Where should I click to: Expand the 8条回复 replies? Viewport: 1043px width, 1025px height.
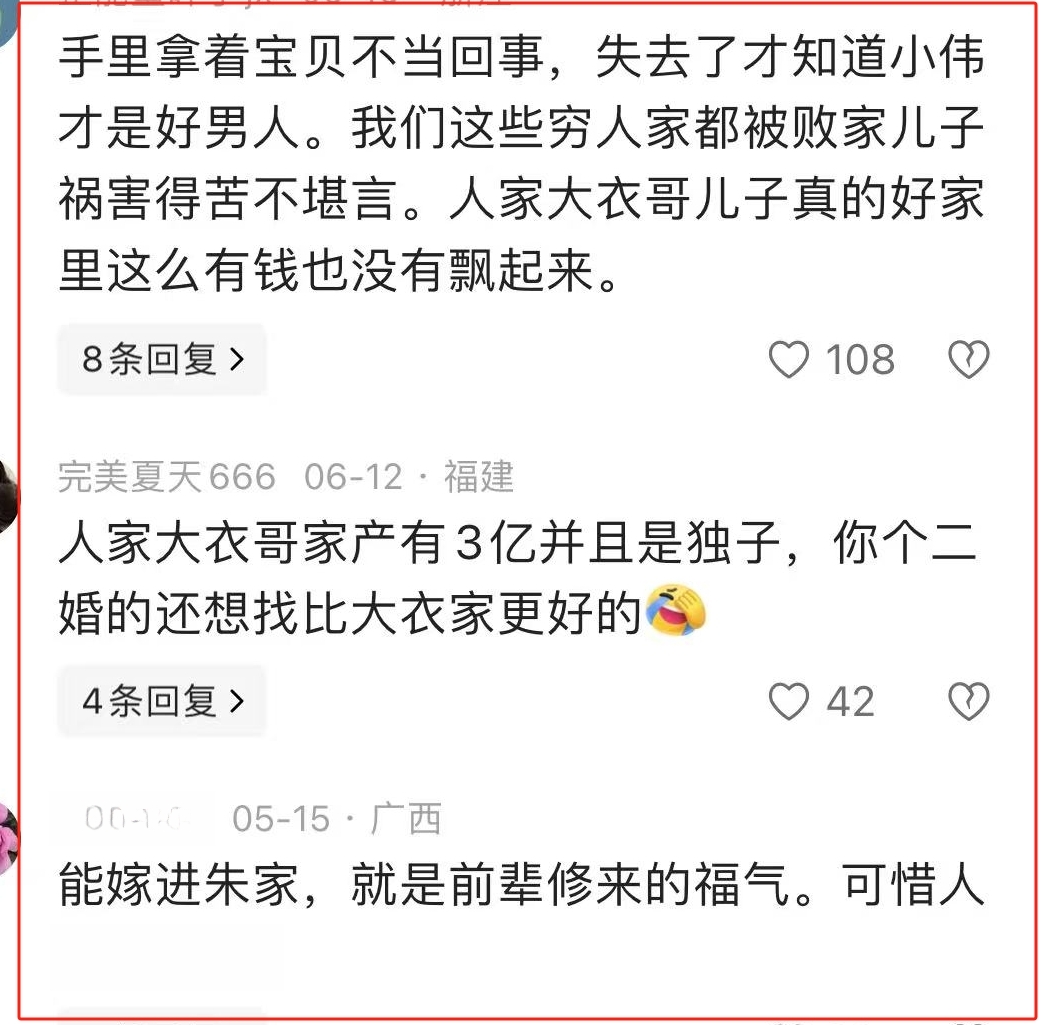pyautogui.click(x=162, y=359)
